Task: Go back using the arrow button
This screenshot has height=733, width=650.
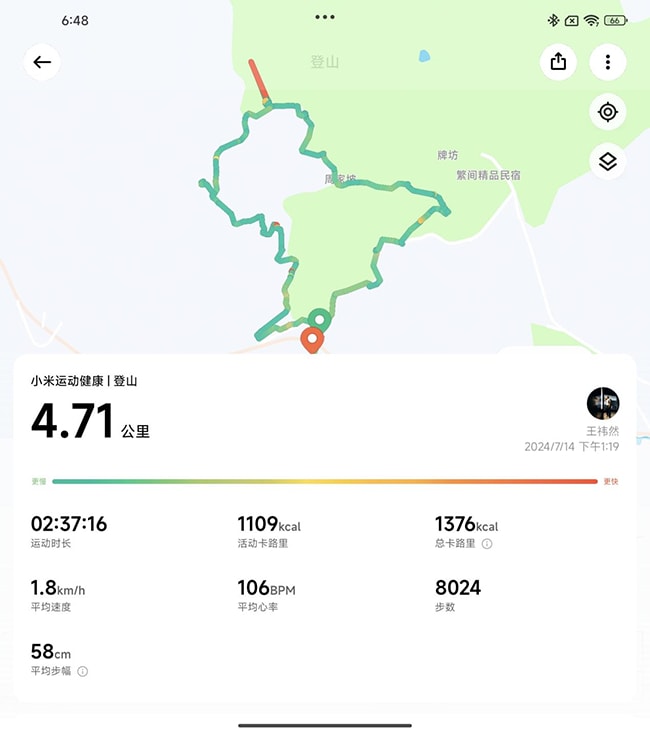Action: pyautogui.click(x=42, y=62)
